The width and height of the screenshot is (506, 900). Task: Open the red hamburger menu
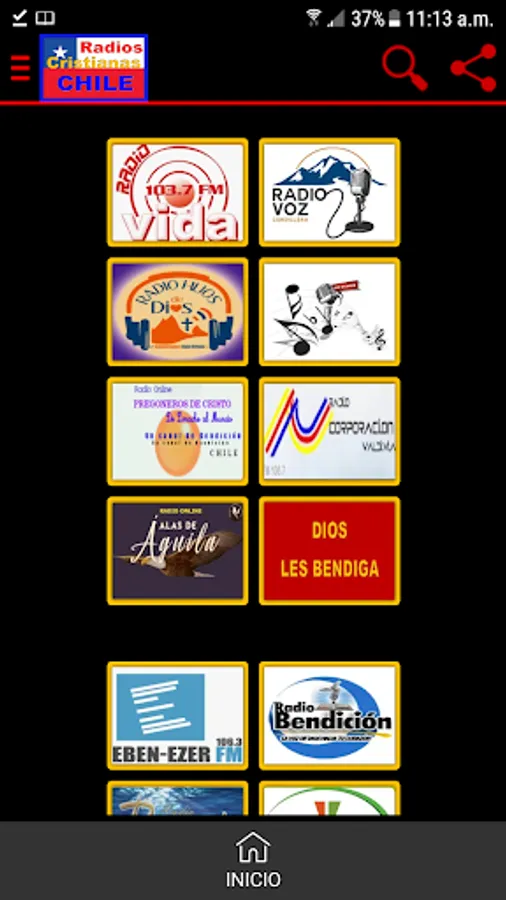[x=20, y=68]
